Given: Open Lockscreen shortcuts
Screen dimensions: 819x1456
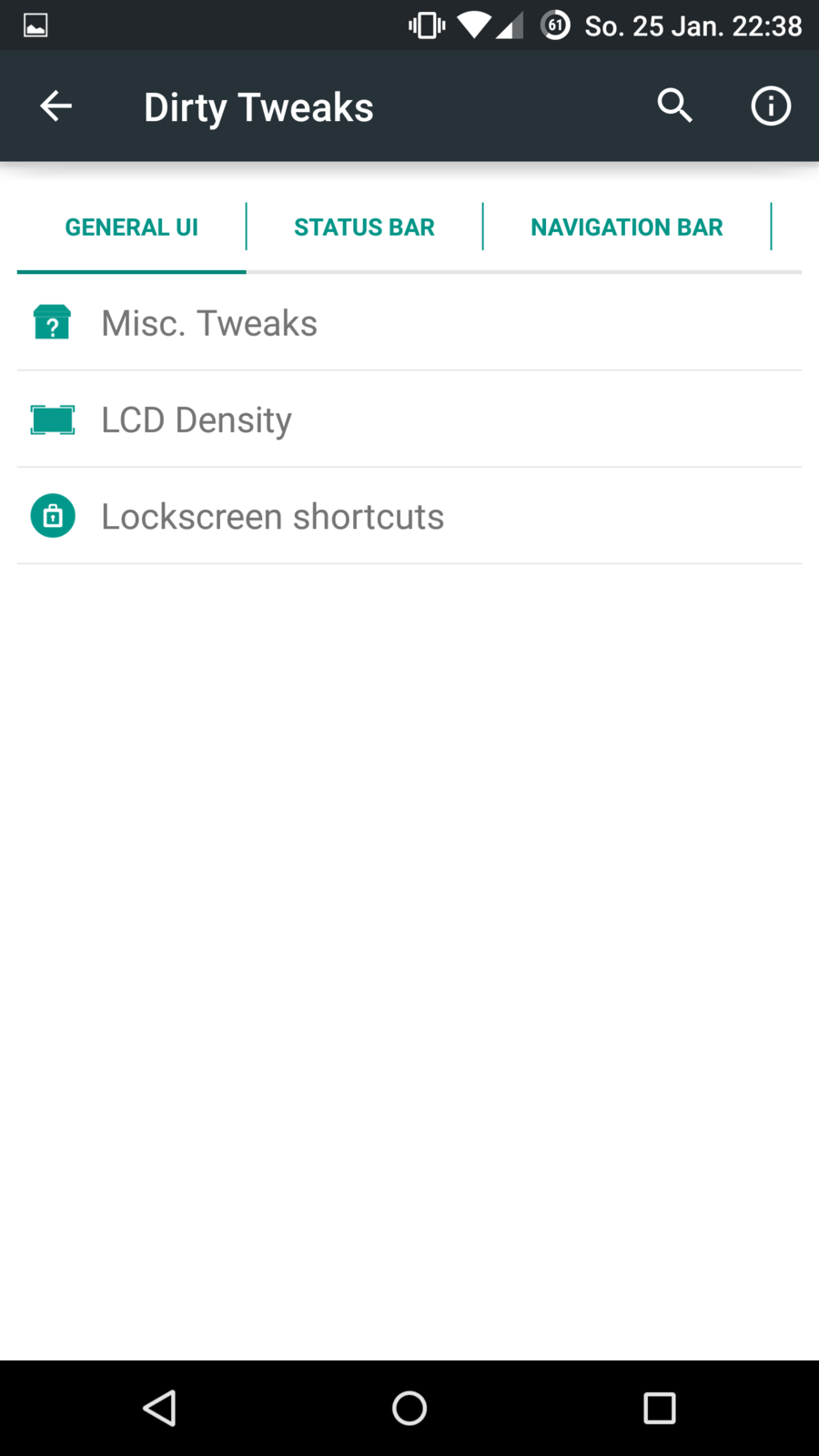Looking at the screenshot, I should click(272, 516).
